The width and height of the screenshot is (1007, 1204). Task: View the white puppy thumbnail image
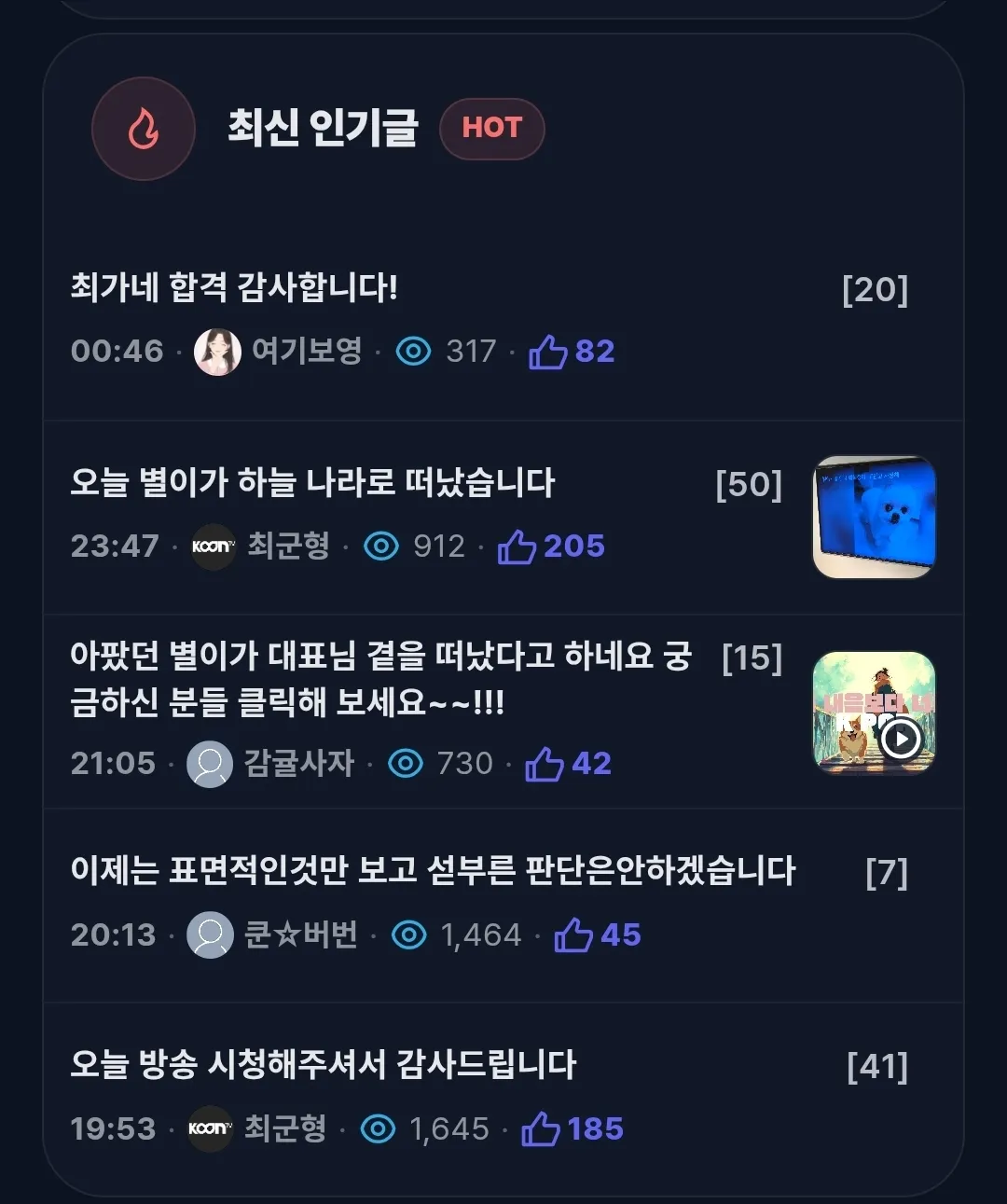click(874, 518)
